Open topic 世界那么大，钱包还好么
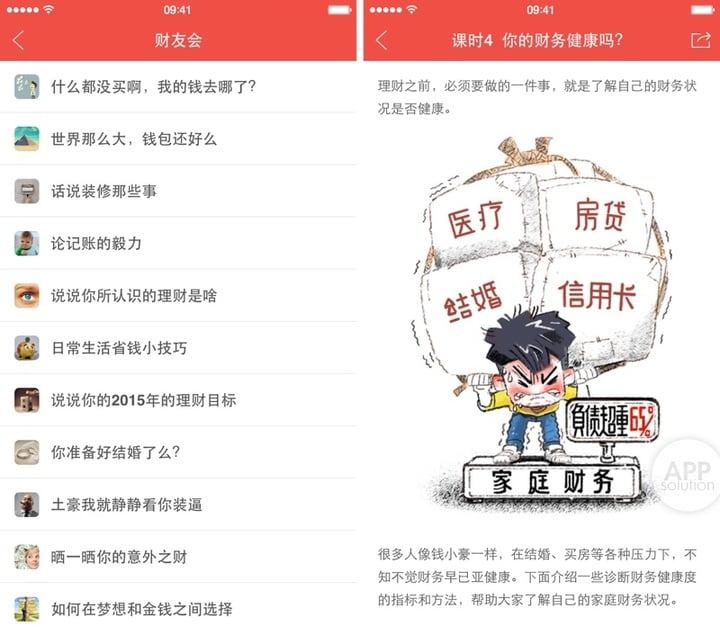 [x=134, y=139]
